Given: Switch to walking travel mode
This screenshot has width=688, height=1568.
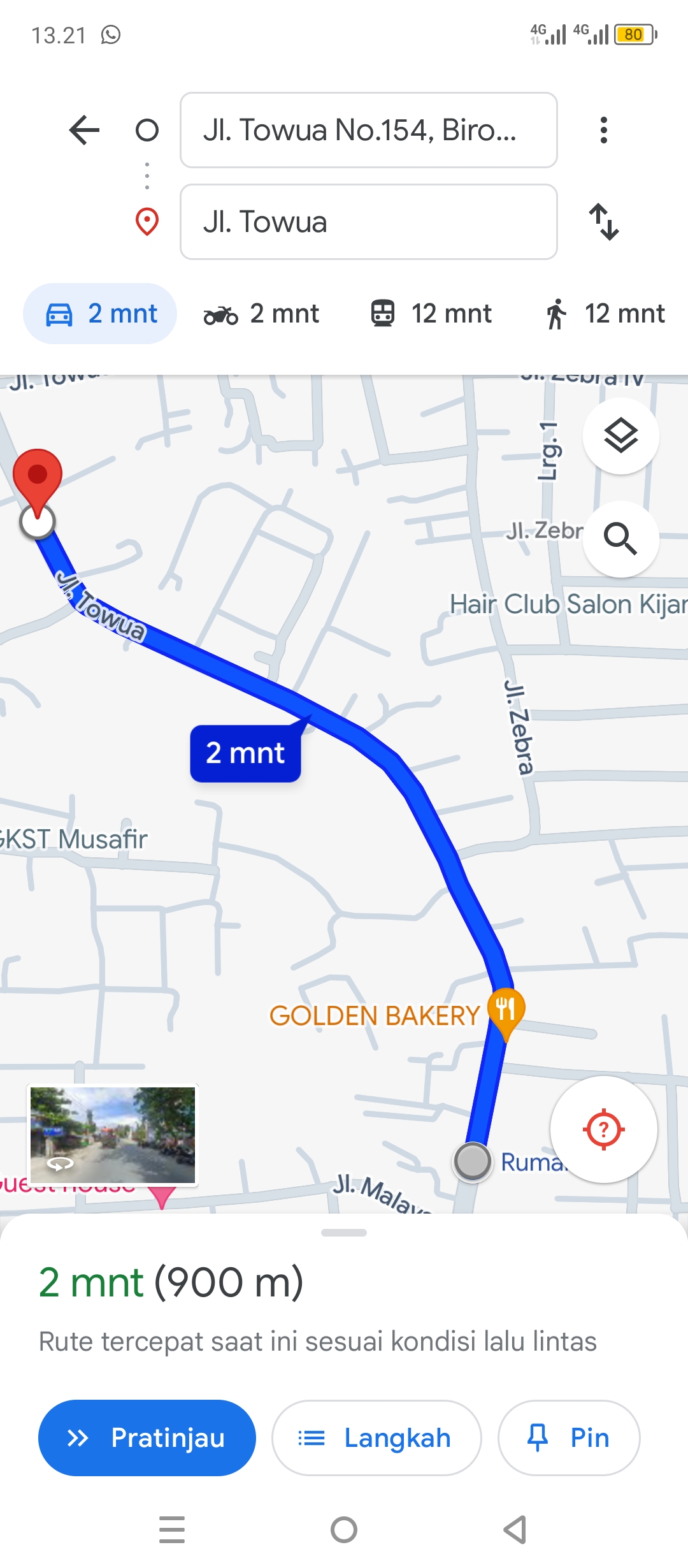Looking at the screenshot, I should 605,314.
